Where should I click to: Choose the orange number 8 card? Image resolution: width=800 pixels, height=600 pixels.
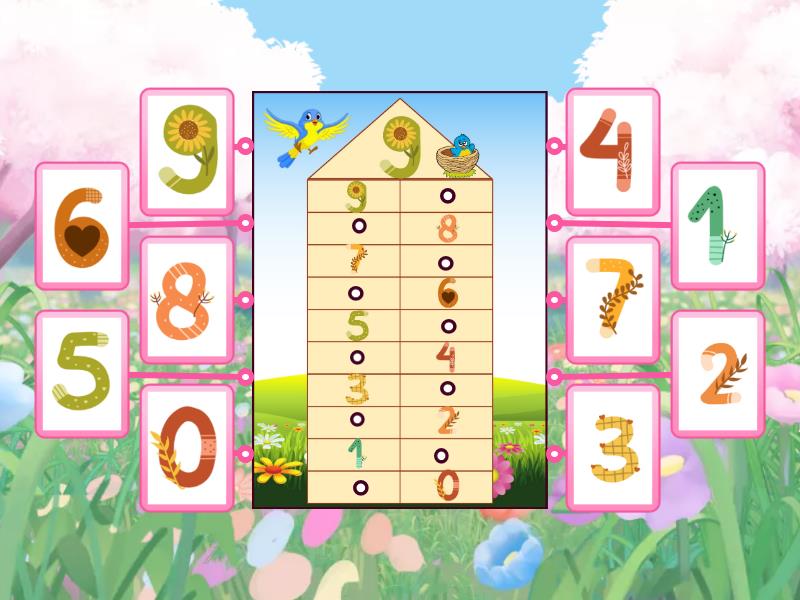pos(187,299)
